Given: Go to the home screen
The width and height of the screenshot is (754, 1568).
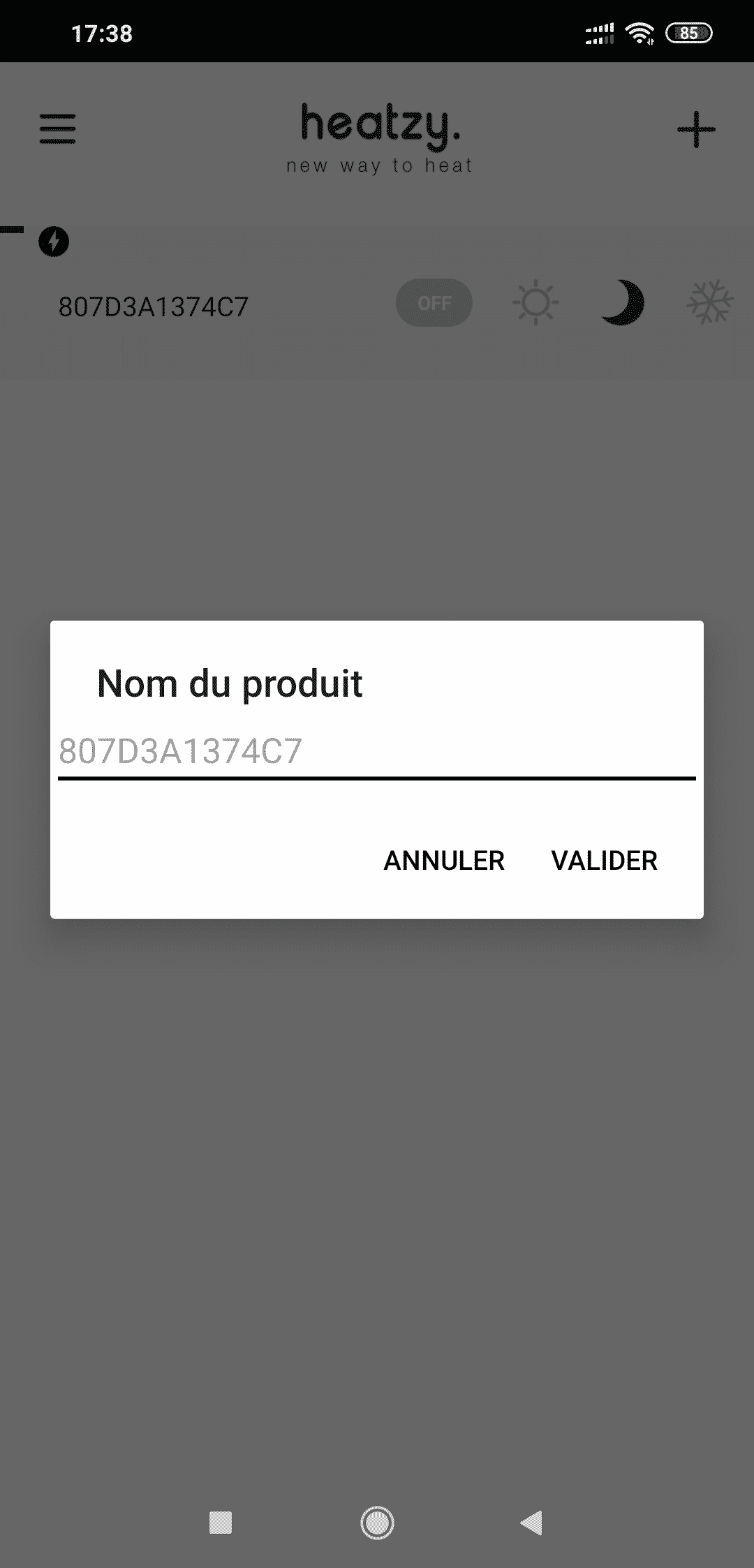Looking at the screenshot, I should (377, 1523).
